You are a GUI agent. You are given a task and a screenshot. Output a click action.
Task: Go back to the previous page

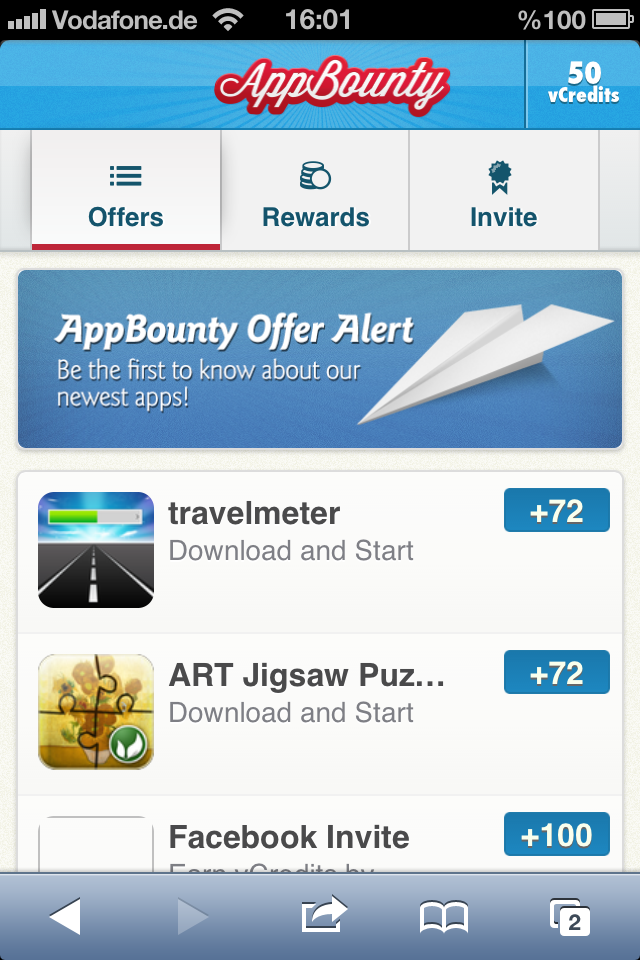point(65,916)
